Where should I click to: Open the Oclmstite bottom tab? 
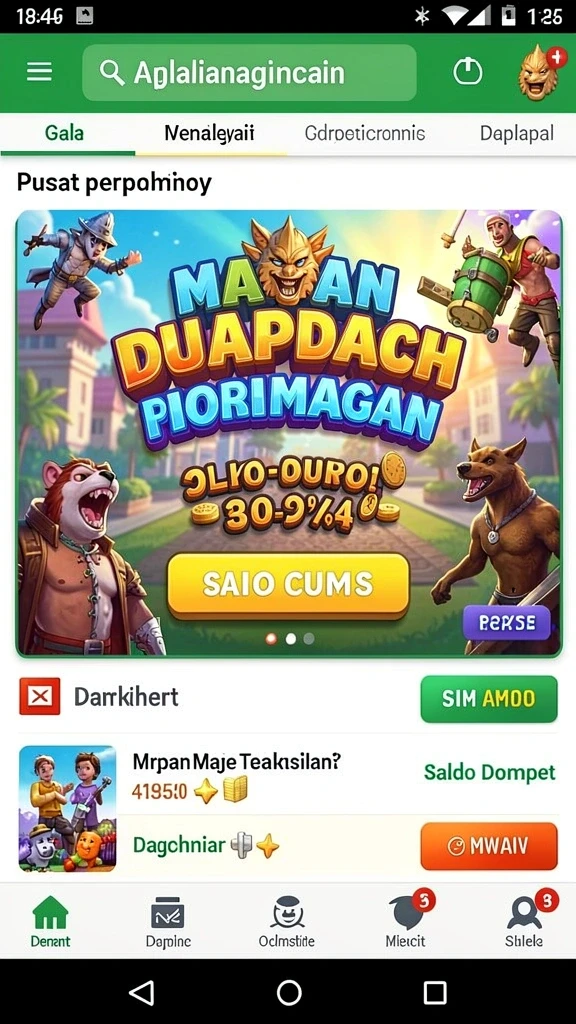click(287, 921)
